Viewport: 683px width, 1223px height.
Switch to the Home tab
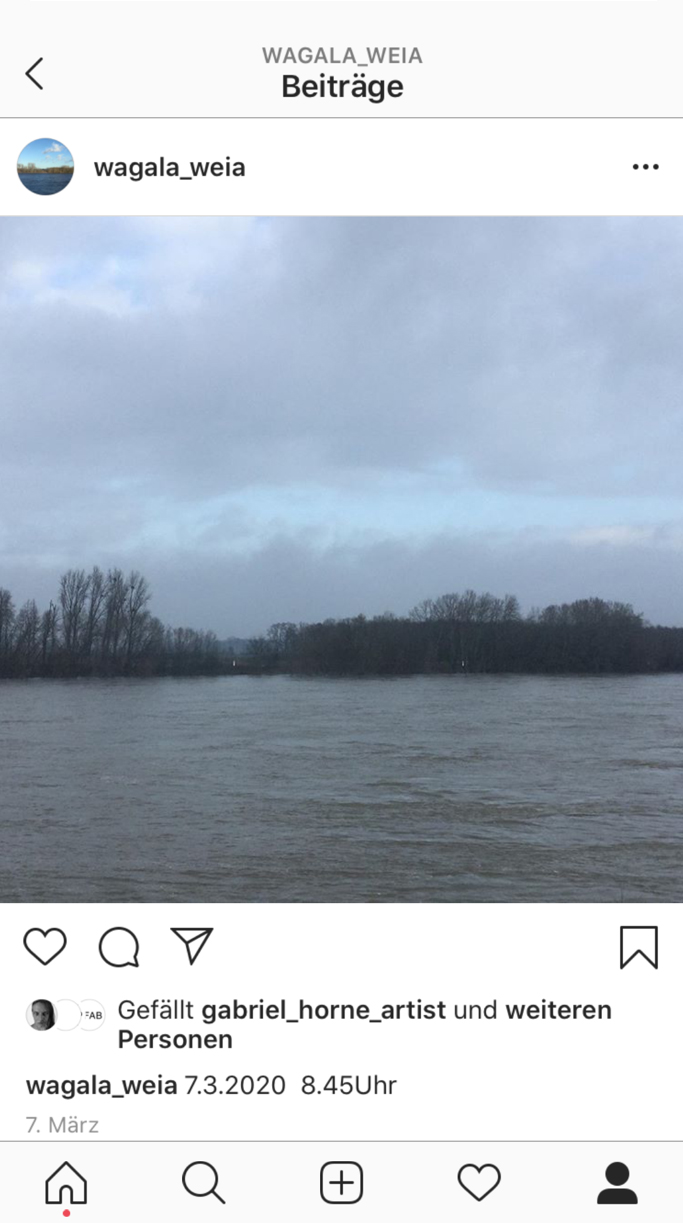tap(66, 1184)
